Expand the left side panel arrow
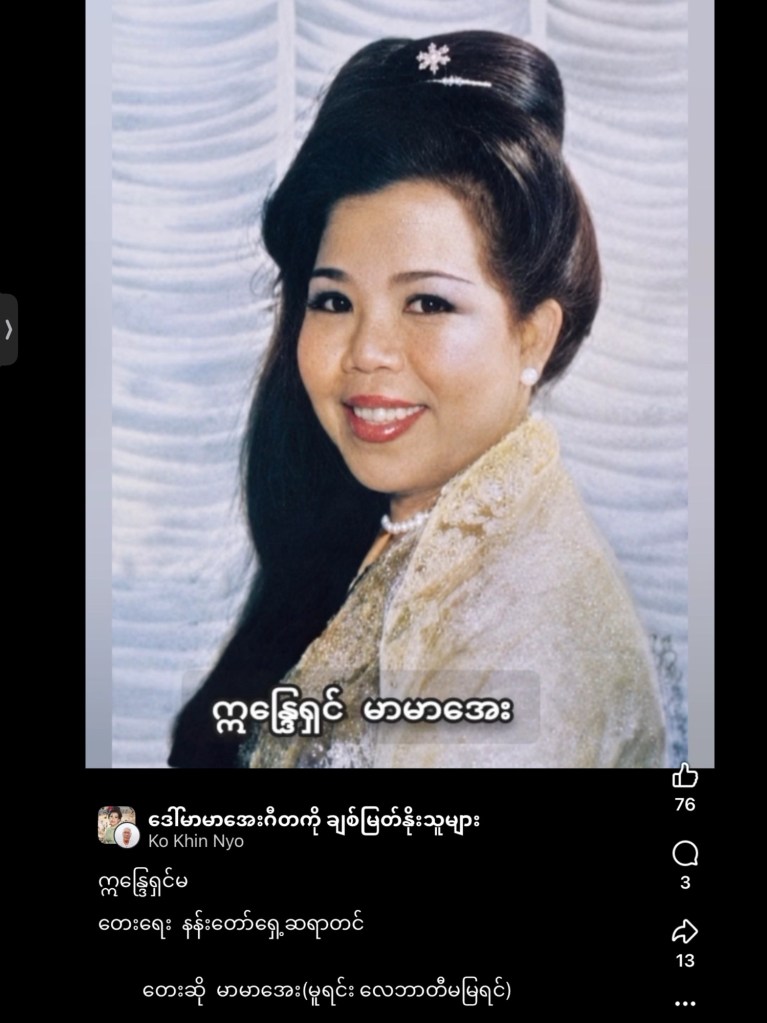Viewport: 767px width, 1023px height. pyautogui.click(x=8, y=329)
